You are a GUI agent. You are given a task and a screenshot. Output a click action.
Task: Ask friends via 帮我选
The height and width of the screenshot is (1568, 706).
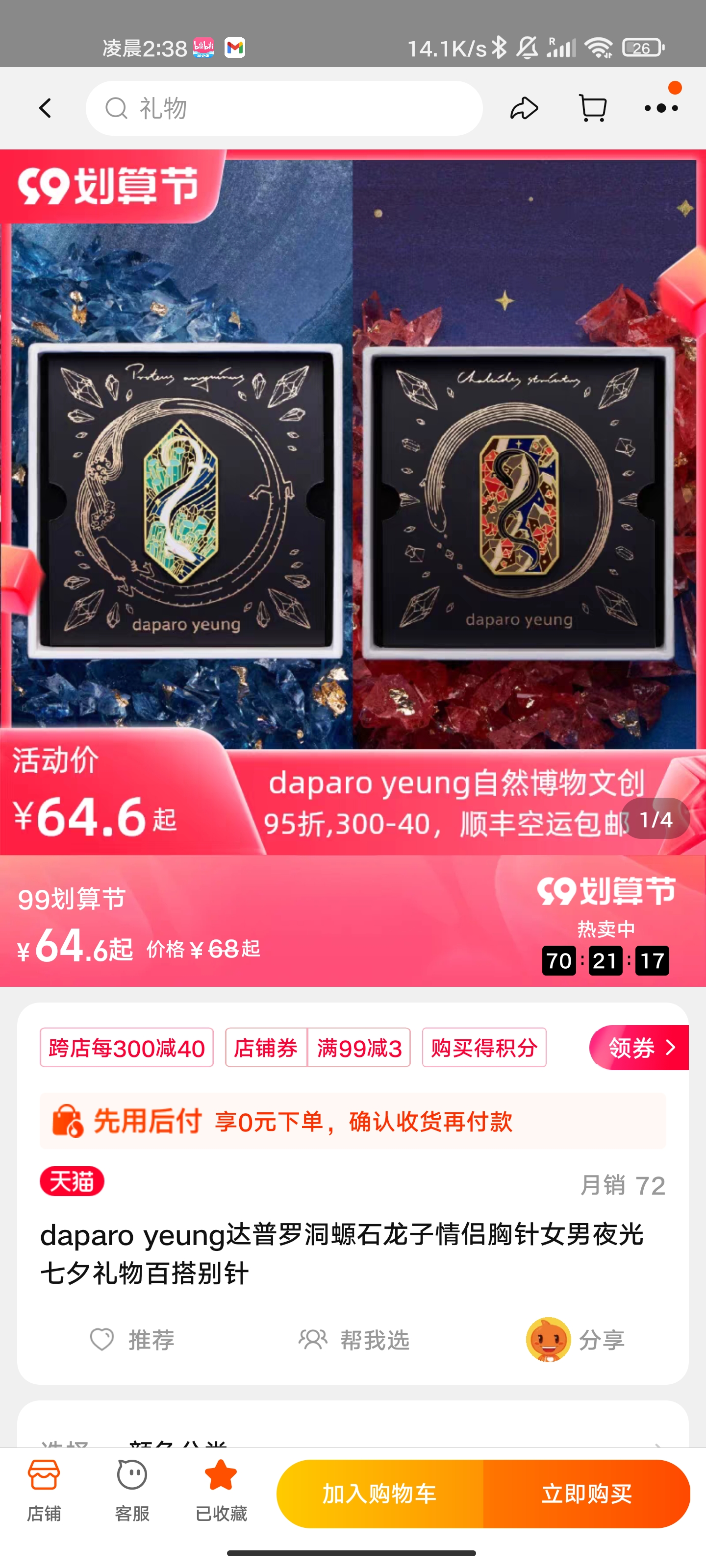(354, 1340)
